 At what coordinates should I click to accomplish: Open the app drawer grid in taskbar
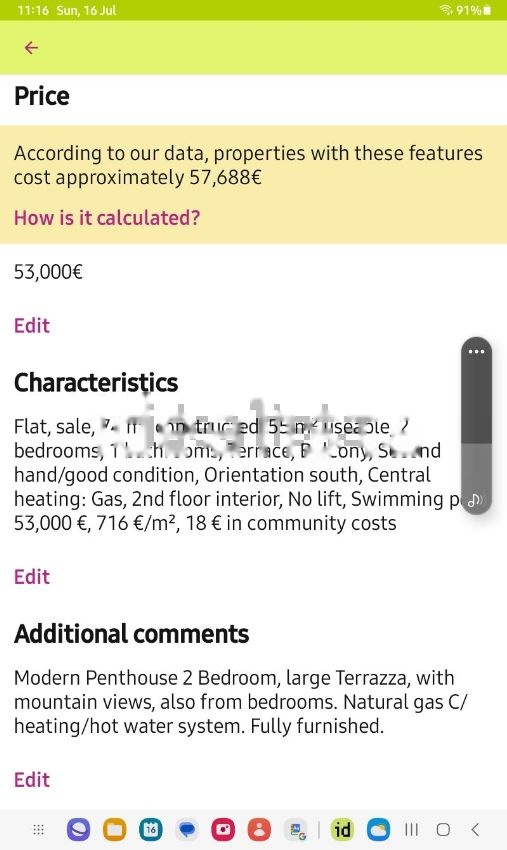(38, 829)
